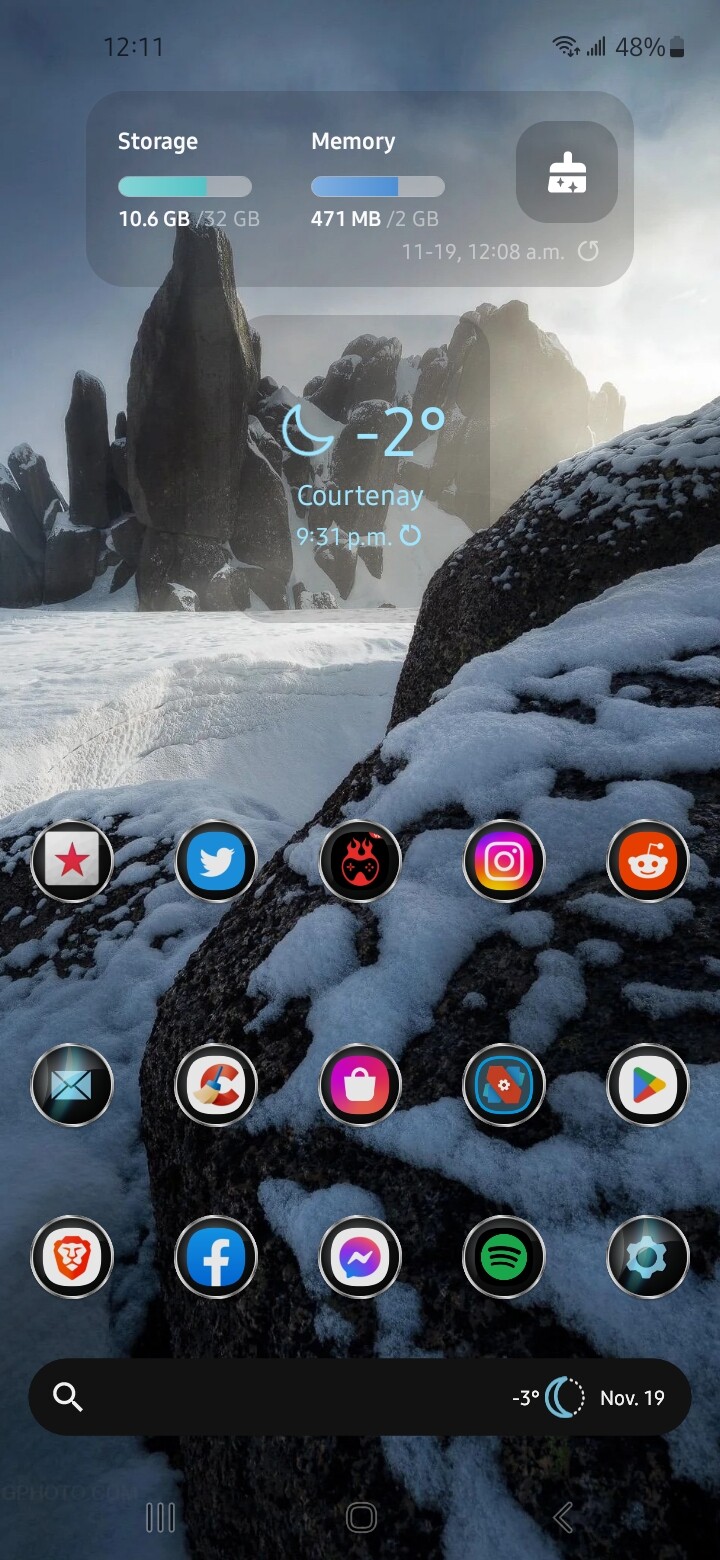This screenshot has height=1560, width=720.
Task: Tap the clean memory broom button
Action: [x=566, y=172]
